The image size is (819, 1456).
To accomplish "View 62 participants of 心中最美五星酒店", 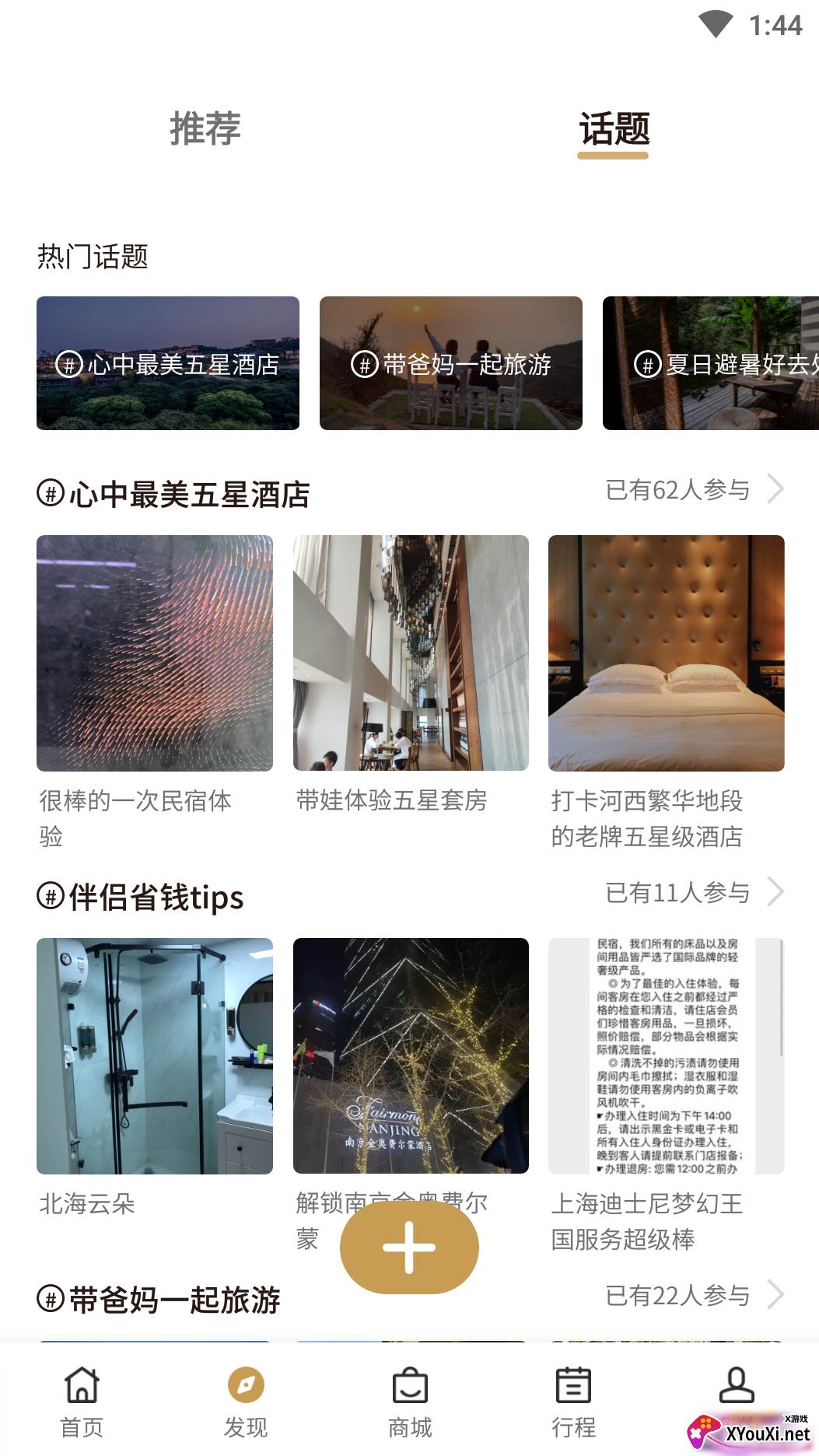I will pos(693,490).
